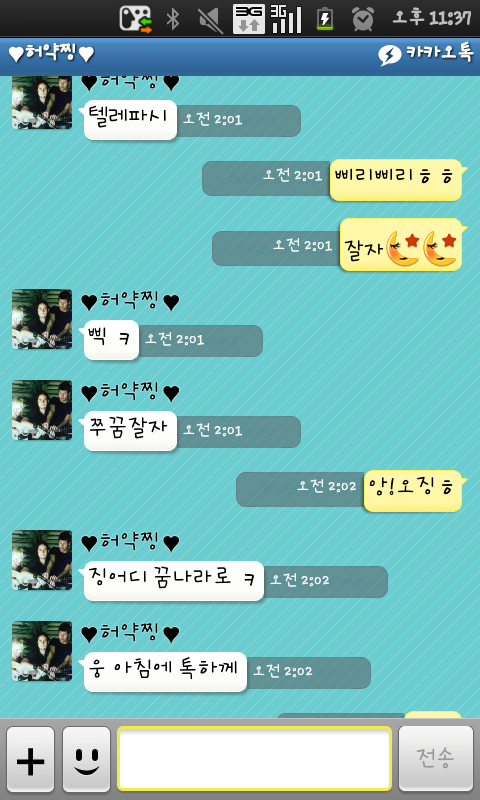Open the plus attachment button
This screenshot has width=480, height=800.
coord(31,759)
